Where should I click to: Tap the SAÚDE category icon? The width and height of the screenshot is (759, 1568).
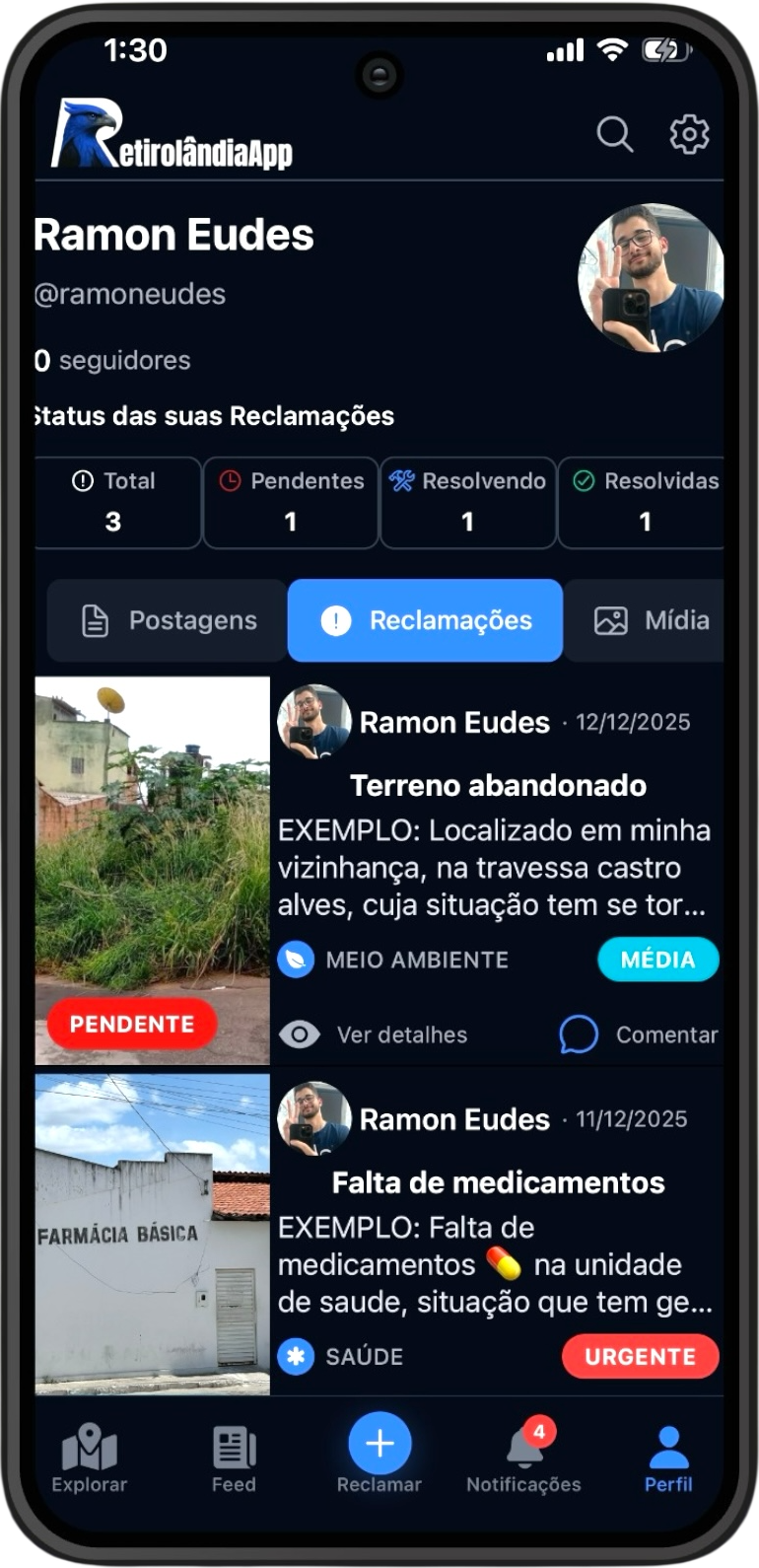[x=297, y=1356]
